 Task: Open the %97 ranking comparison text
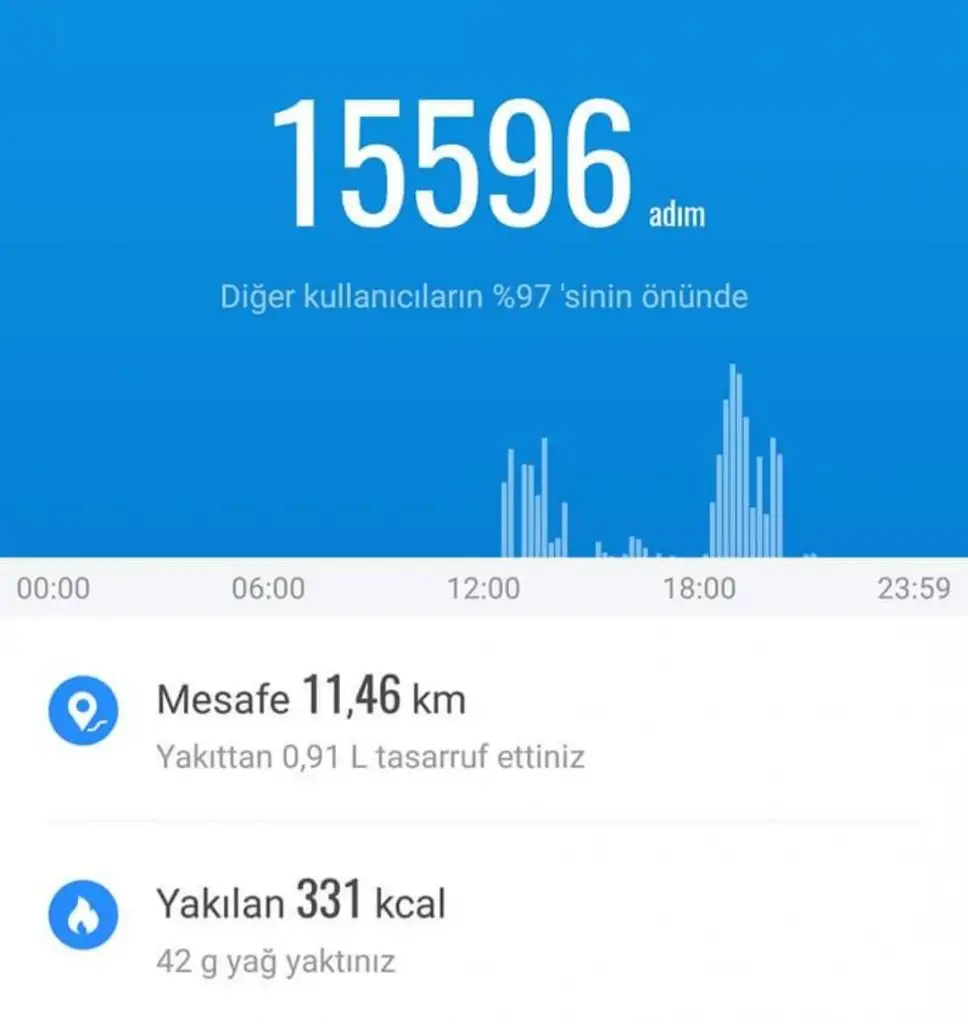484,296
